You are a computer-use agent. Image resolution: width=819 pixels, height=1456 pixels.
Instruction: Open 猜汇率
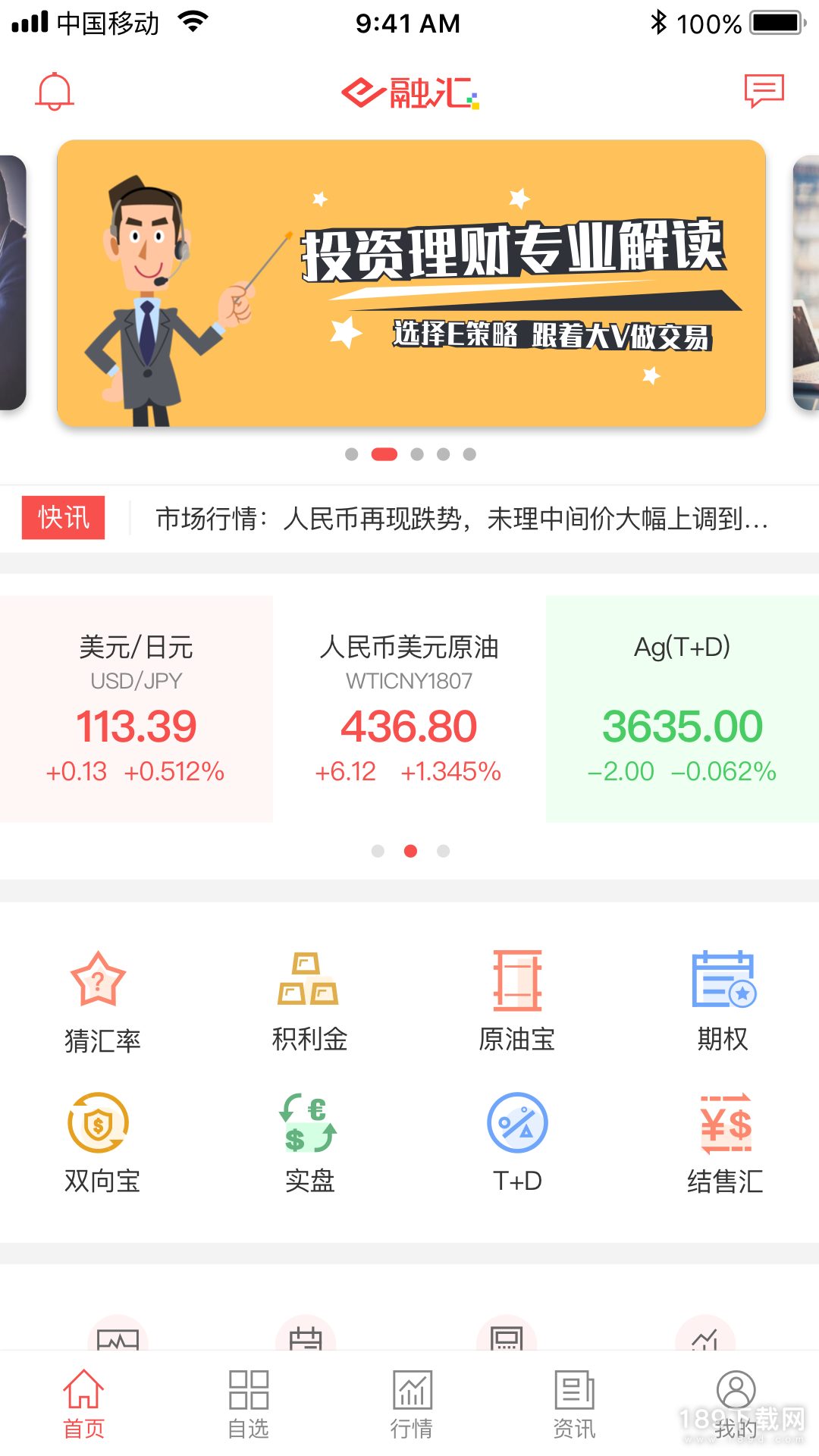[99, 1001]
